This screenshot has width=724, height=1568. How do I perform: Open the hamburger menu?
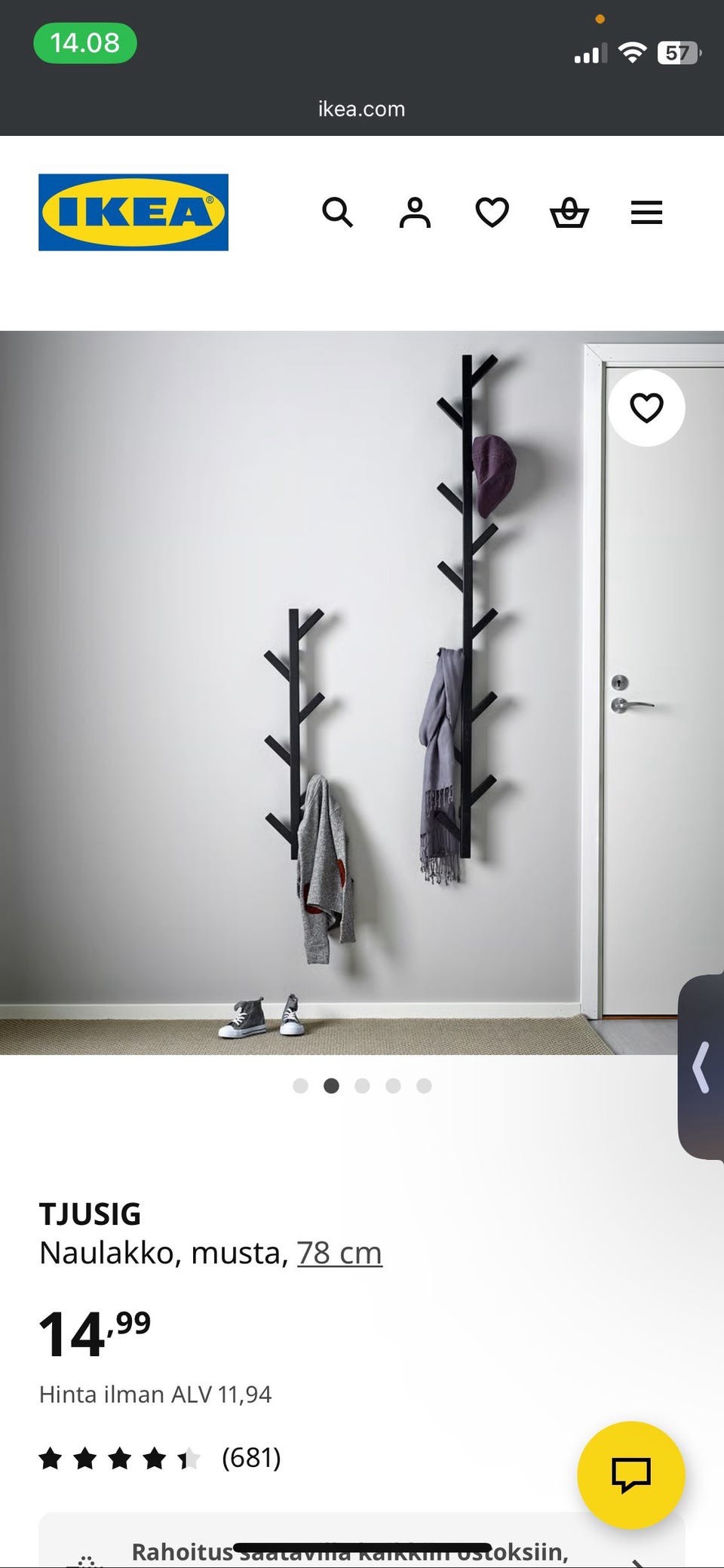coord(646,213)
